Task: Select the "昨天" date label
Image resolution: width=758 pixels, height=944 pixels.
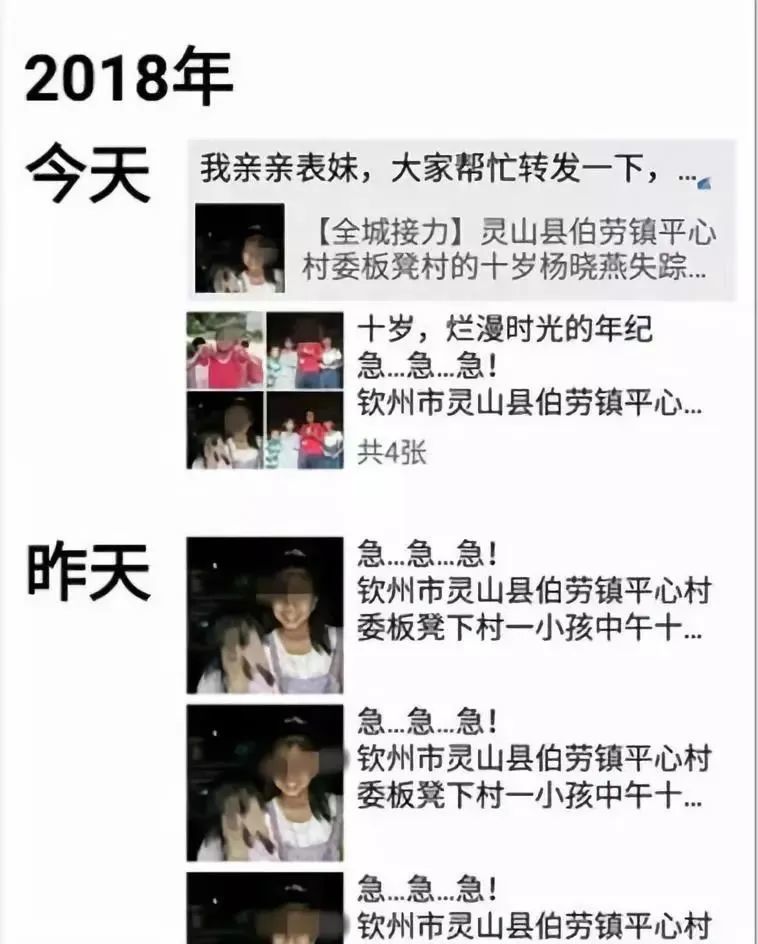Action: [x=88, y=568]
